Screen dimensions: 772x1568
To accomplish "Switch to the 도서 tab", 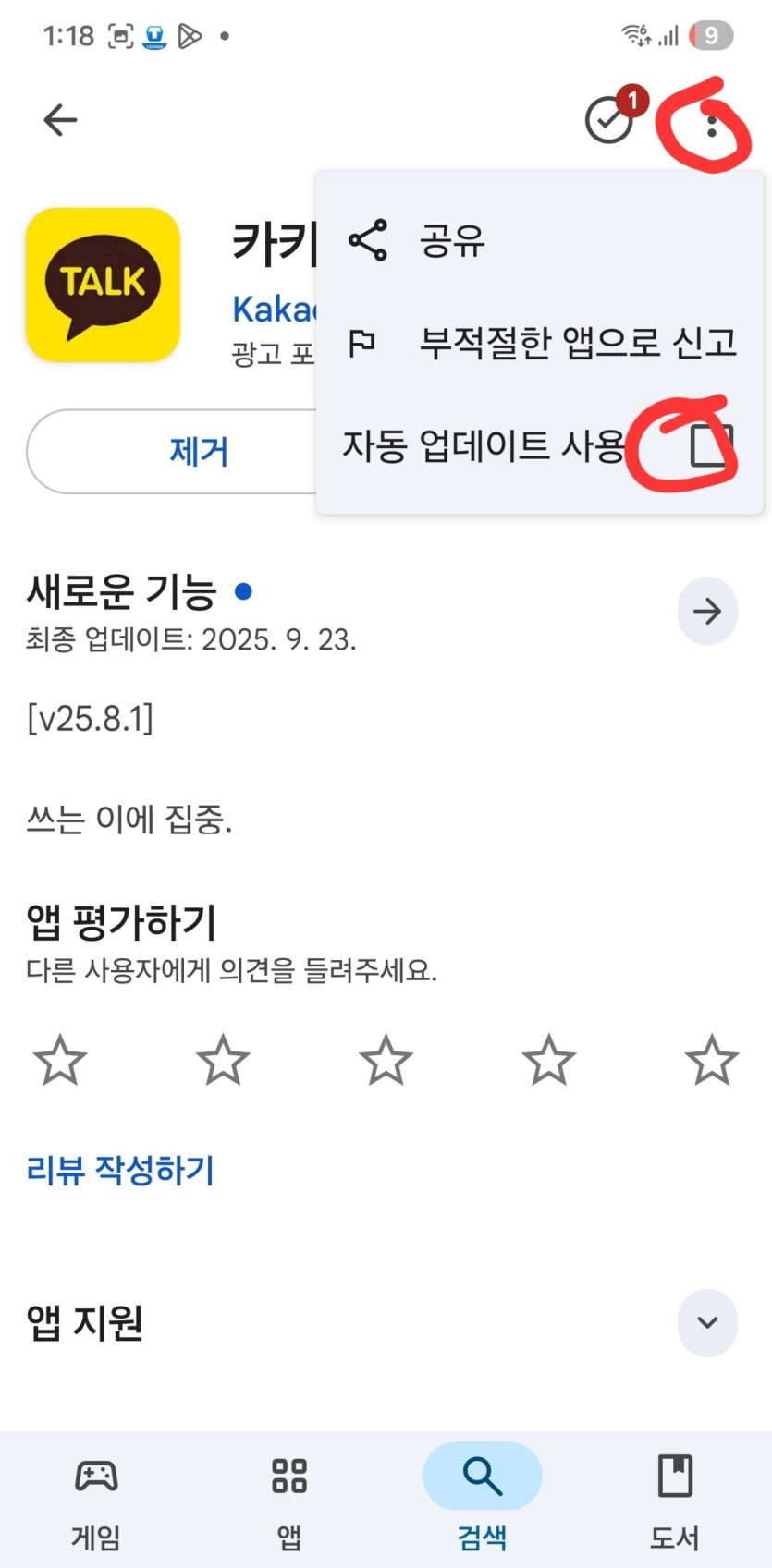I will pos(674,1497).
